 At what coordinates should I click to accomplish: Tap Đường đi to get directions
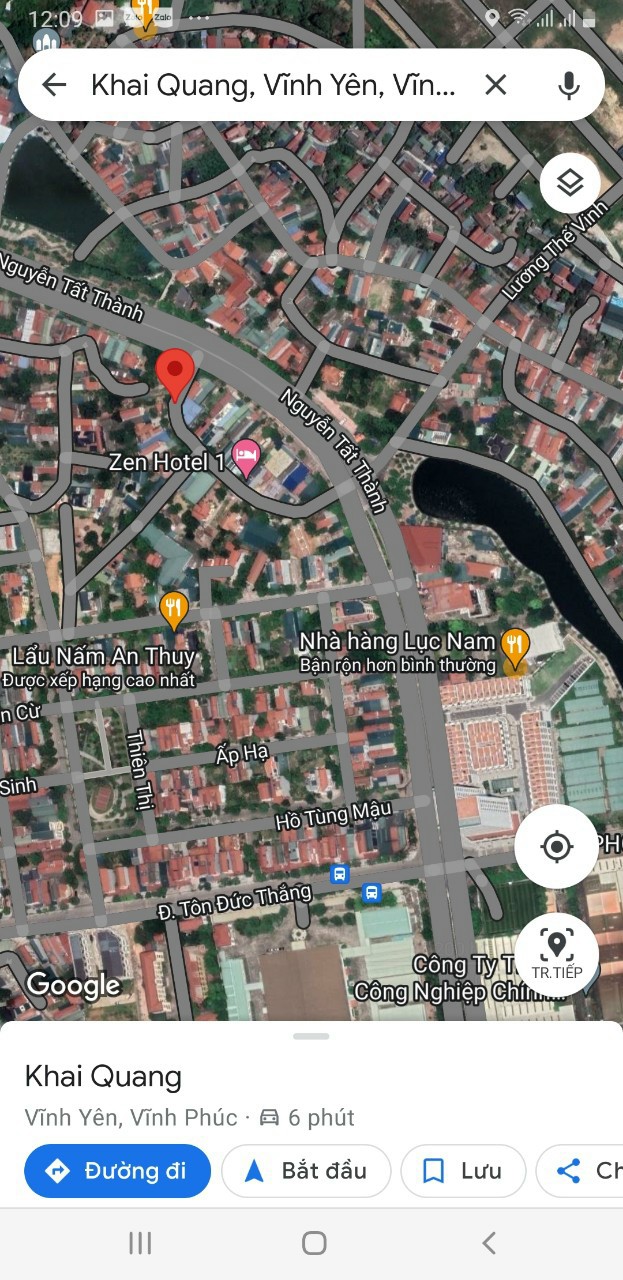[x=117, y=1171]
